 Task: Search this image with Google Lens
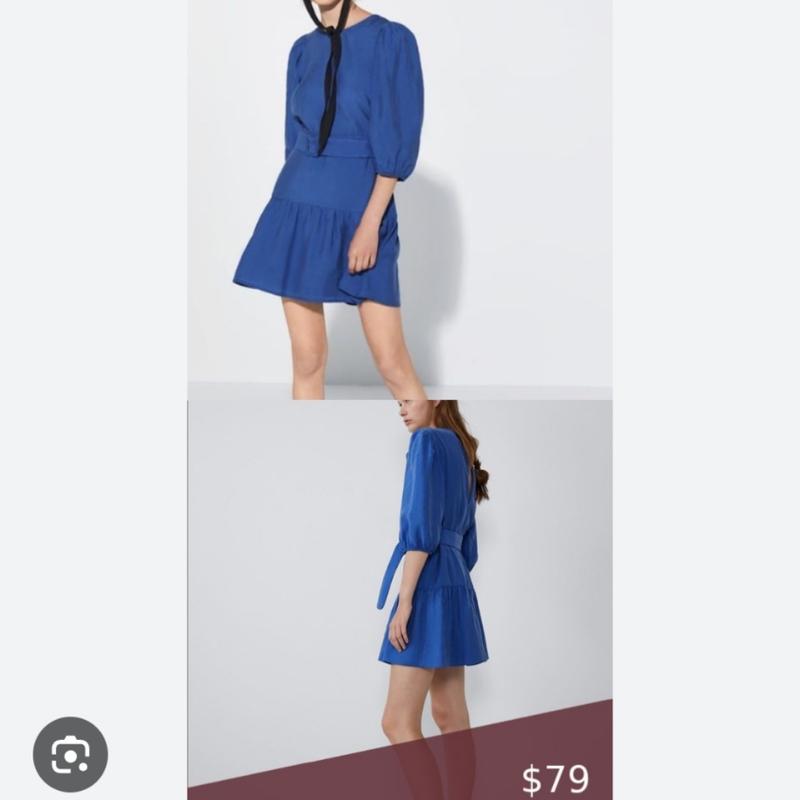coord(70,754)
